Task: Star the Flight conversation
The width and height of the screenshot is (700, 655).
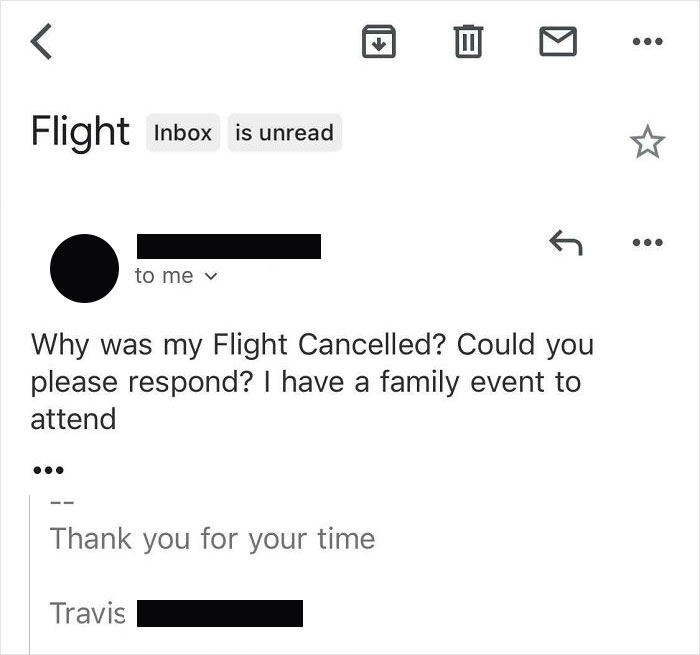Action: [x=647, y=142]
